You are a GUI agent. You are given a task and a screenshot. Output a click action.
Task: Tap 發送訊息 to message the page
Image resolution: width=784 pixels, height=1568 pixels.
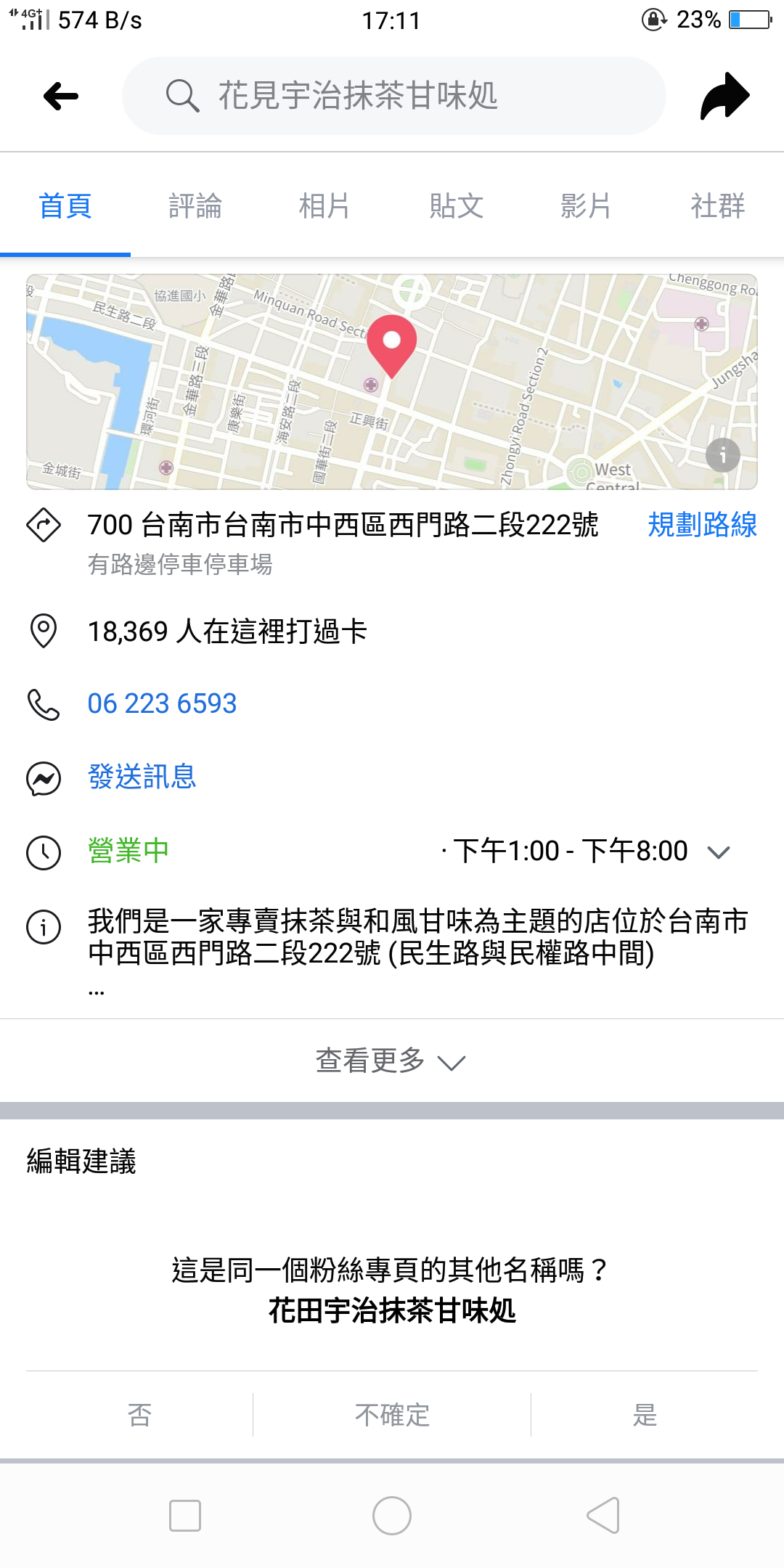142,777
